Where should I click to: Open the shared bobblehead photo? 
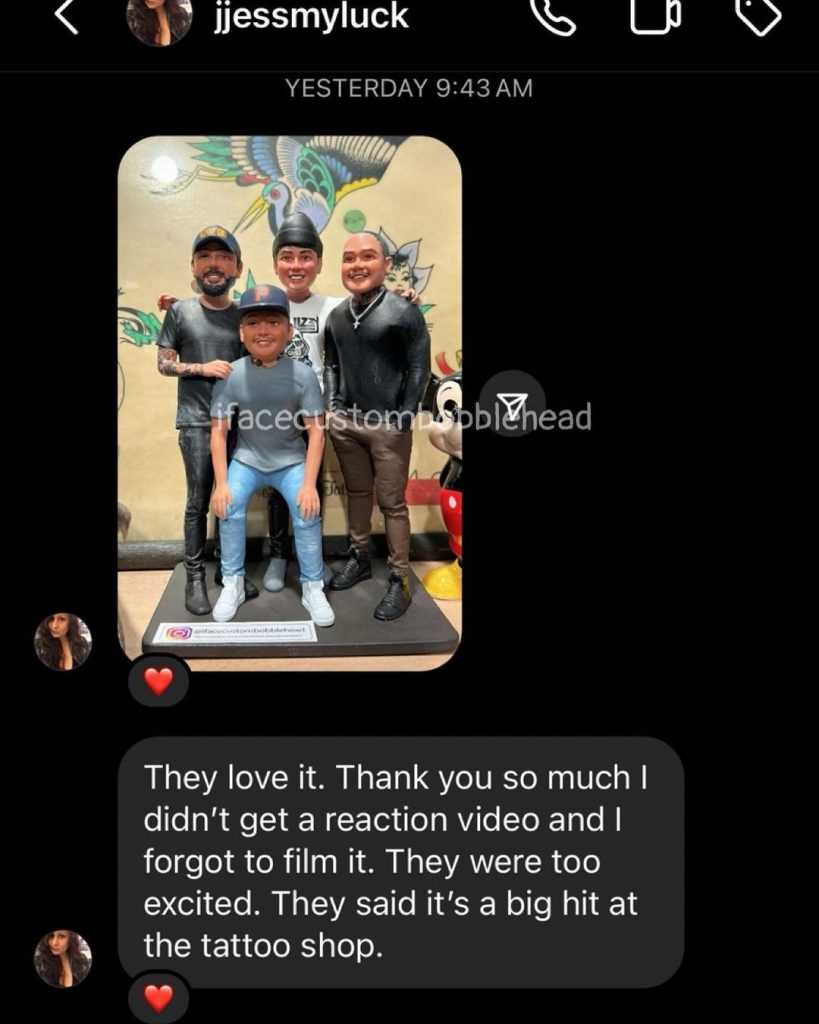tap(289, 402)
